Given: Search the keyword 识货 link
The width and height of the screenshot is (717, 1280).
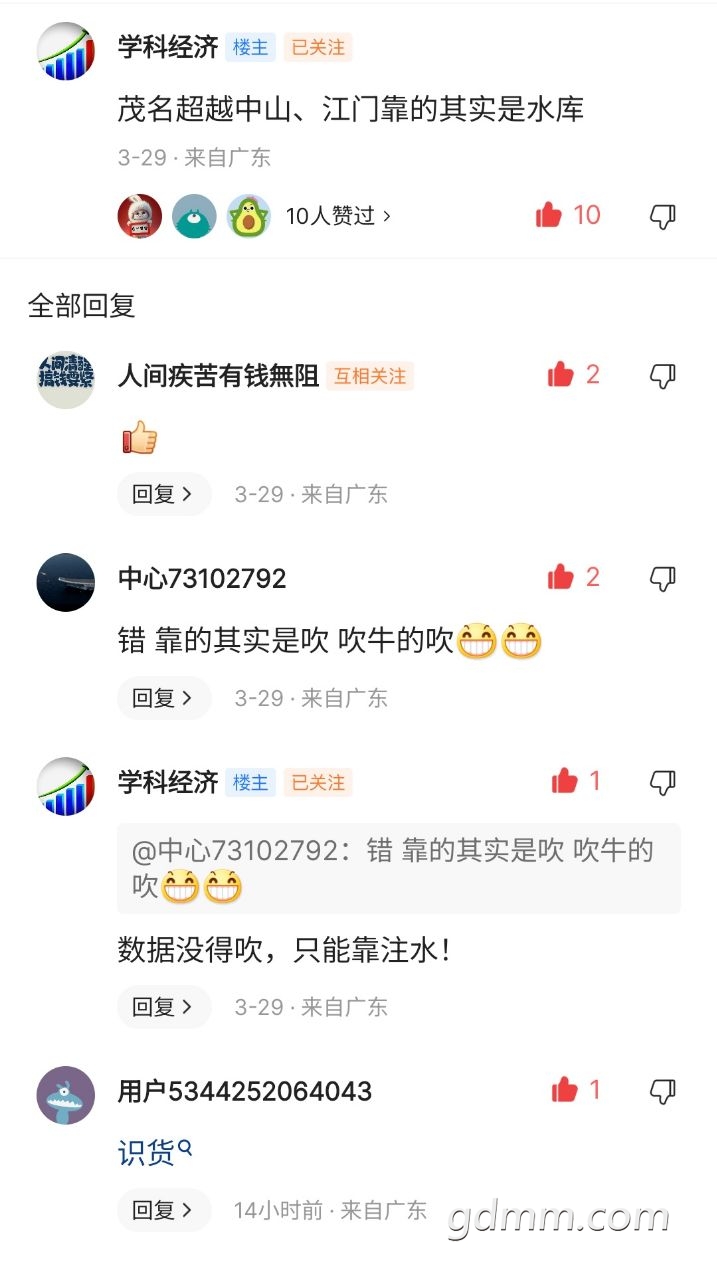Looking at the screenshot, I should (x=155, y=1152).
